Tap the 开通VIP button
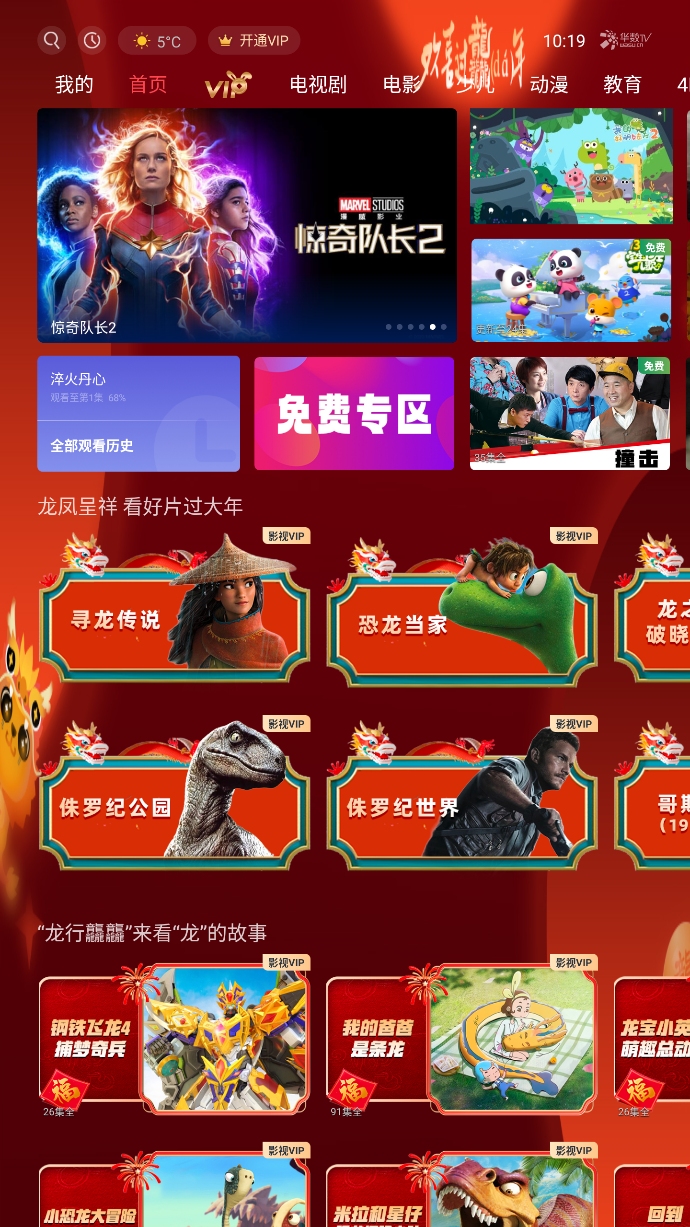This screenshot has height=1227, width=690. click(254, 41)
